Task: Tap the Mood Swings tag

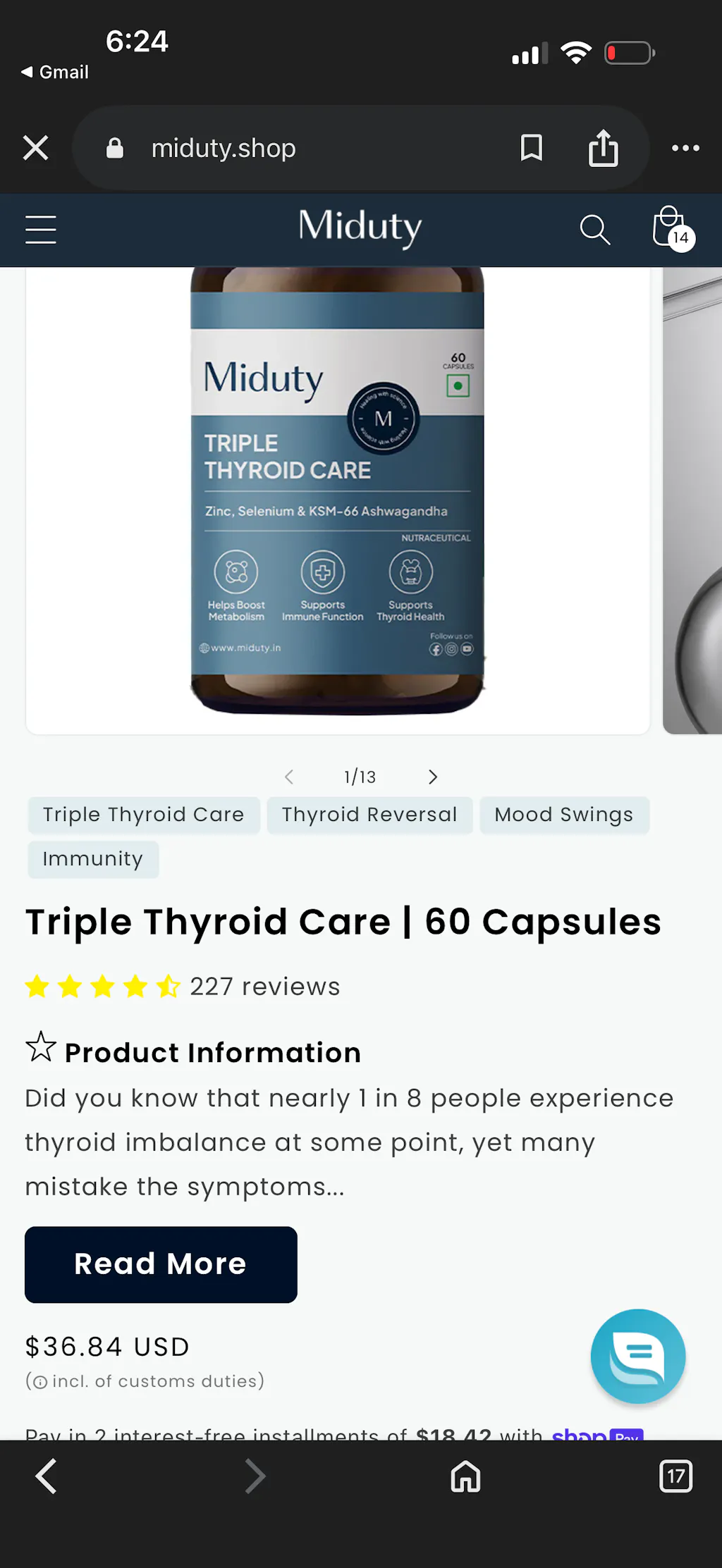Action: point(564,815)
